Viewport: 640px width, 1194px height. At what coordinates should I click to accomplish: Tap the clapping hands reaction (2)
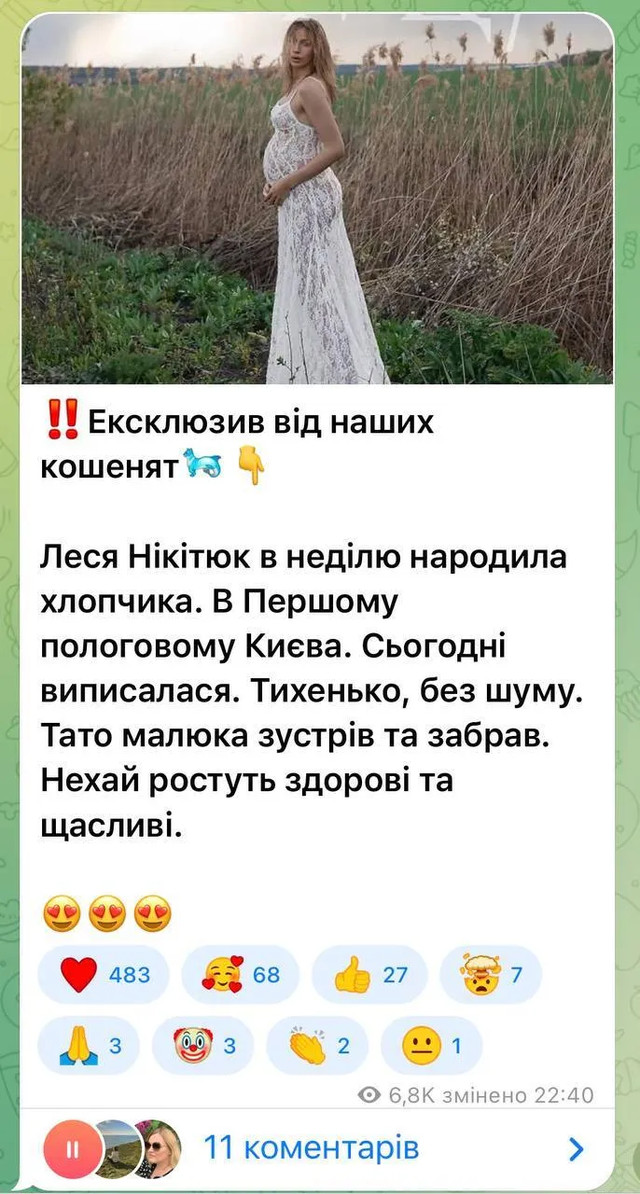tap(317, 1045)
